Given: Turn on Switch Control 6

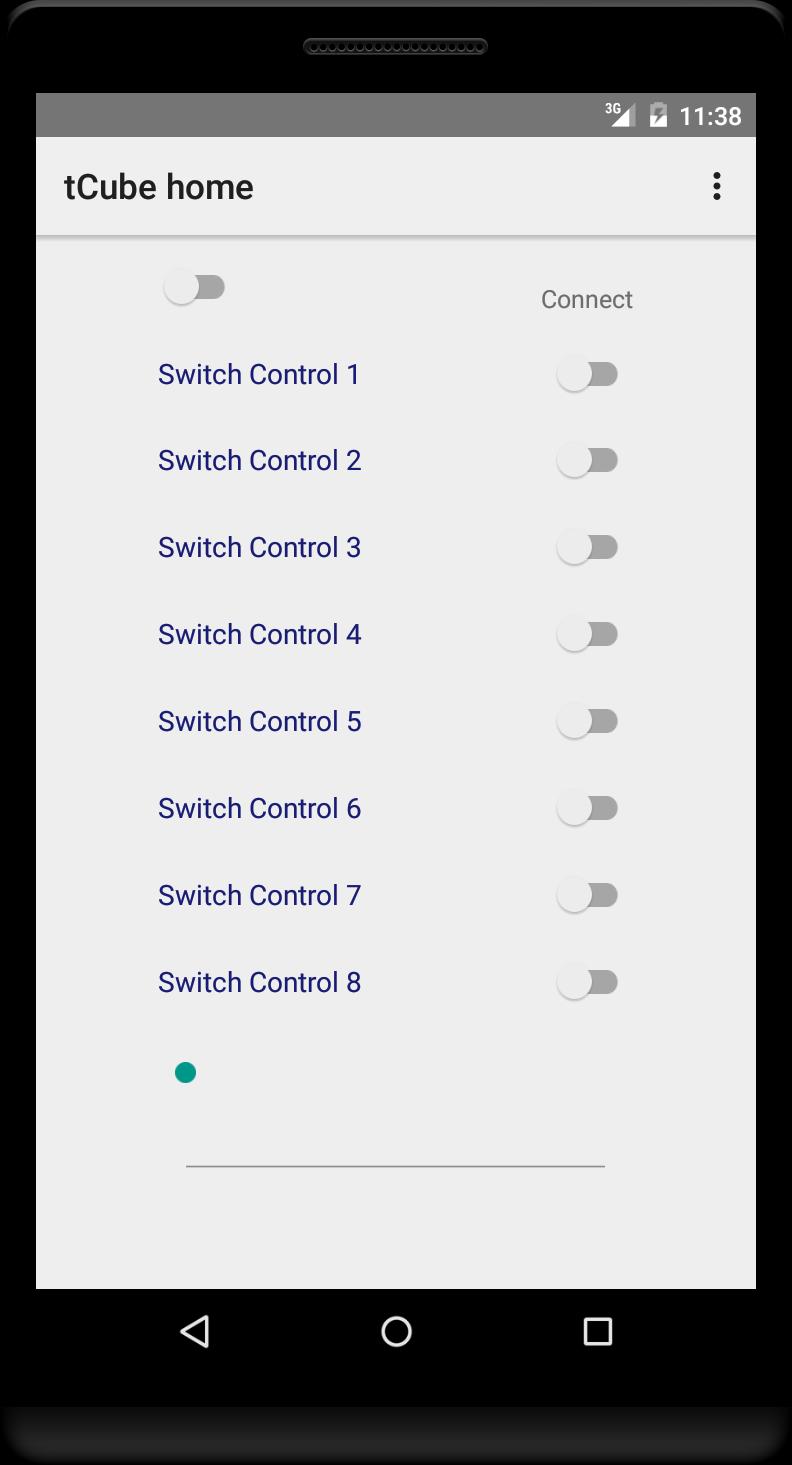Looking at the screenshot, I should tap(587, 809).
